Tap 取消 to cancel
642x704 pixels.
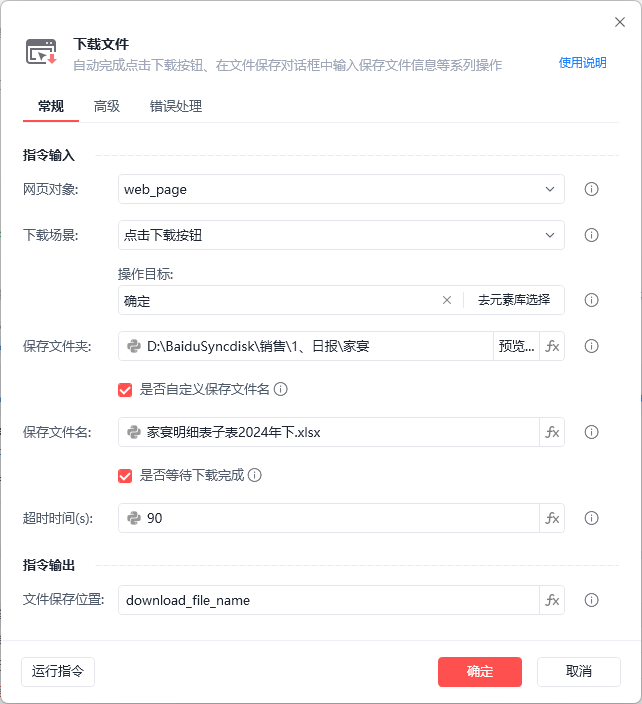(578, 671)
